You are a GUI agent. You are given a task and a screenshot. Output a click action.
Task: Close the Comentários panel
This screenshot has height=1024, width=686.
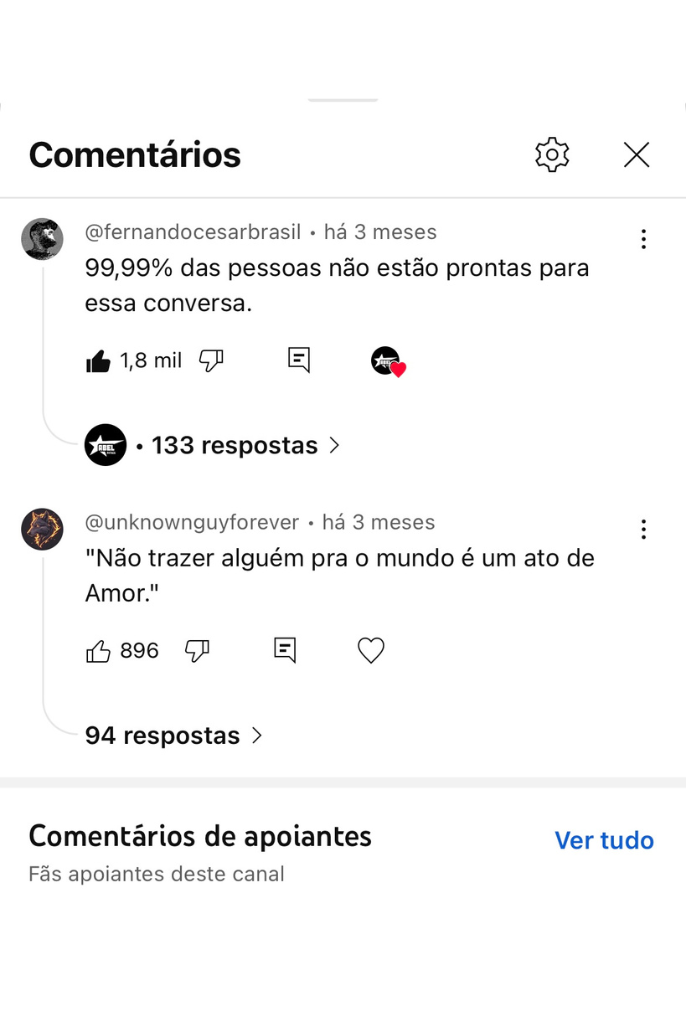pyautogui.click(x=637, y=155)
